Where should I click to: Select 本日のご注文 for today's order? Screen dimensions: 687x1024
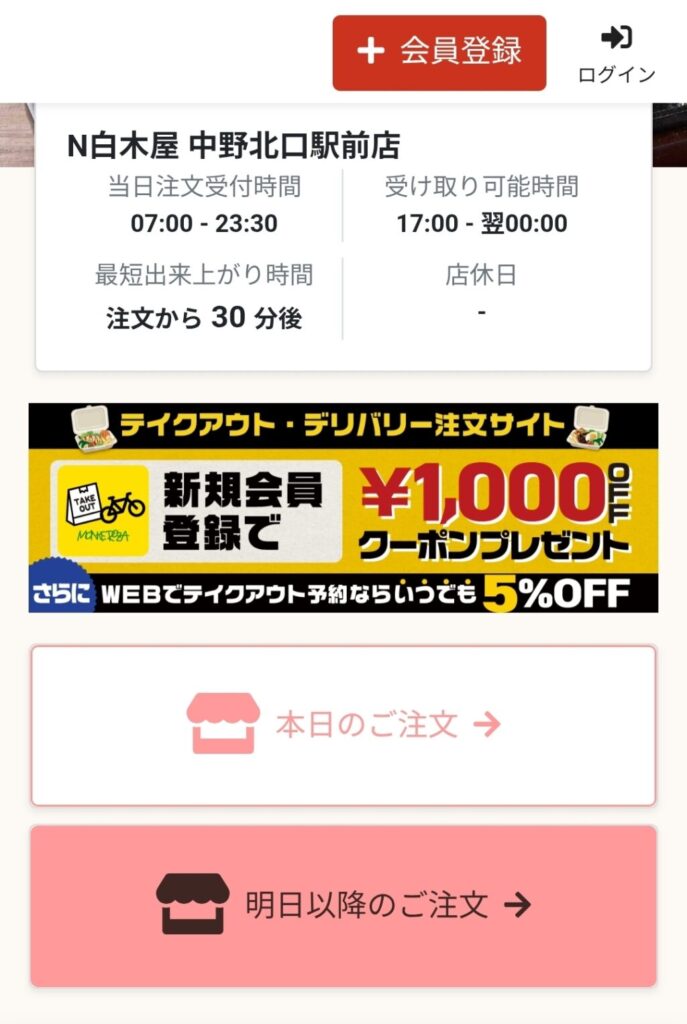(343, 725)
